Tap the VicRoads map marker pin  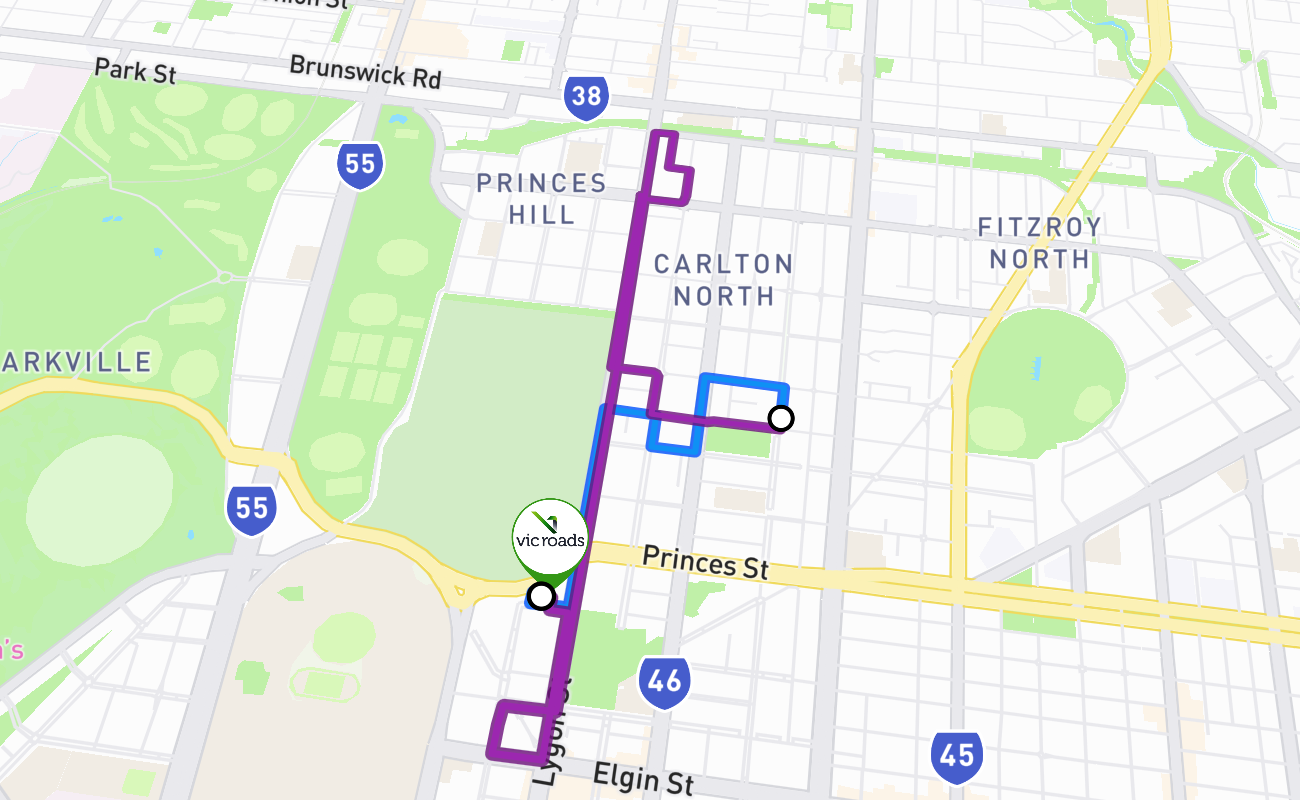(549, 536)
